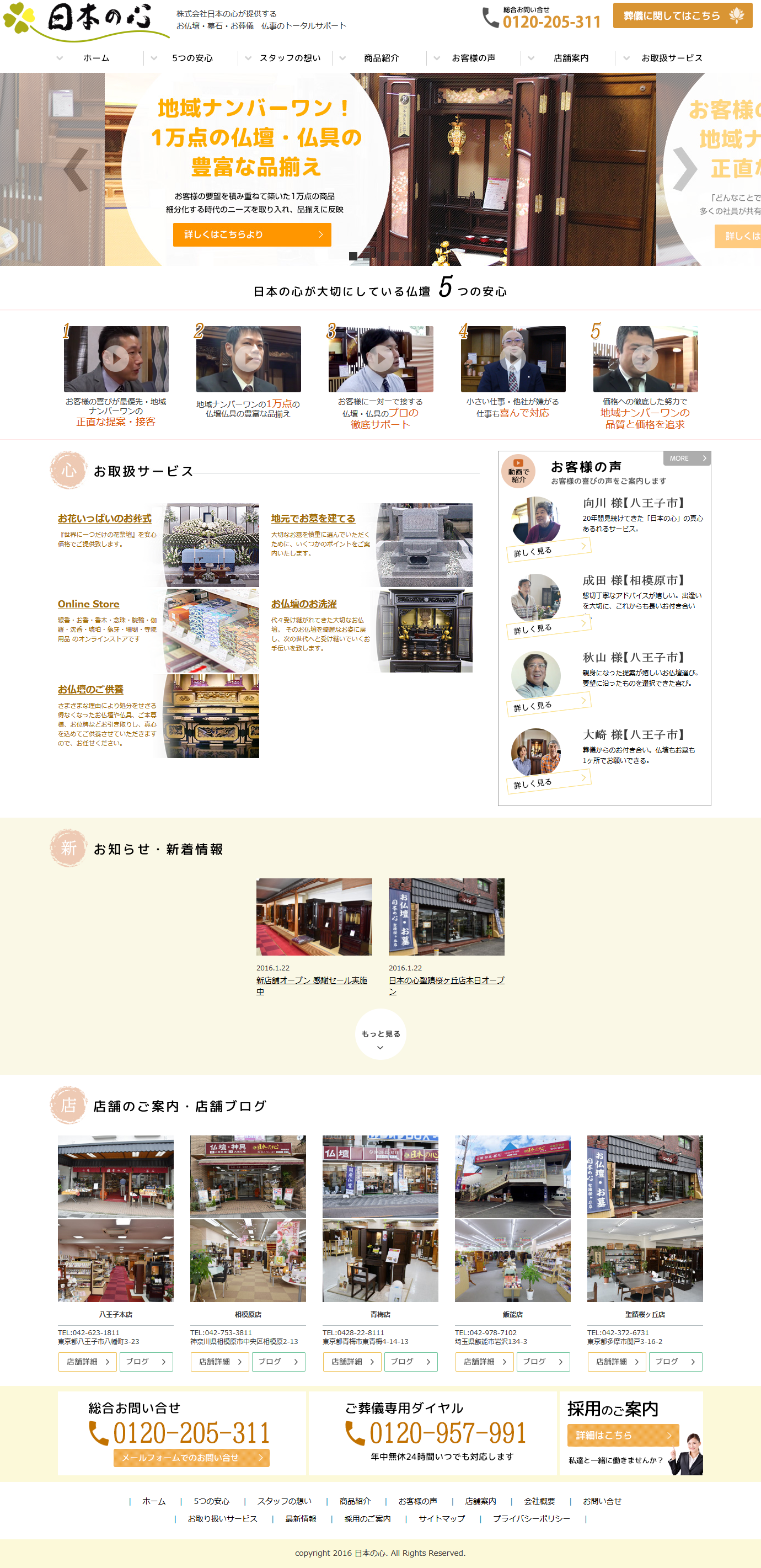
Task: Show the previous banner slide
Action: 76,169
